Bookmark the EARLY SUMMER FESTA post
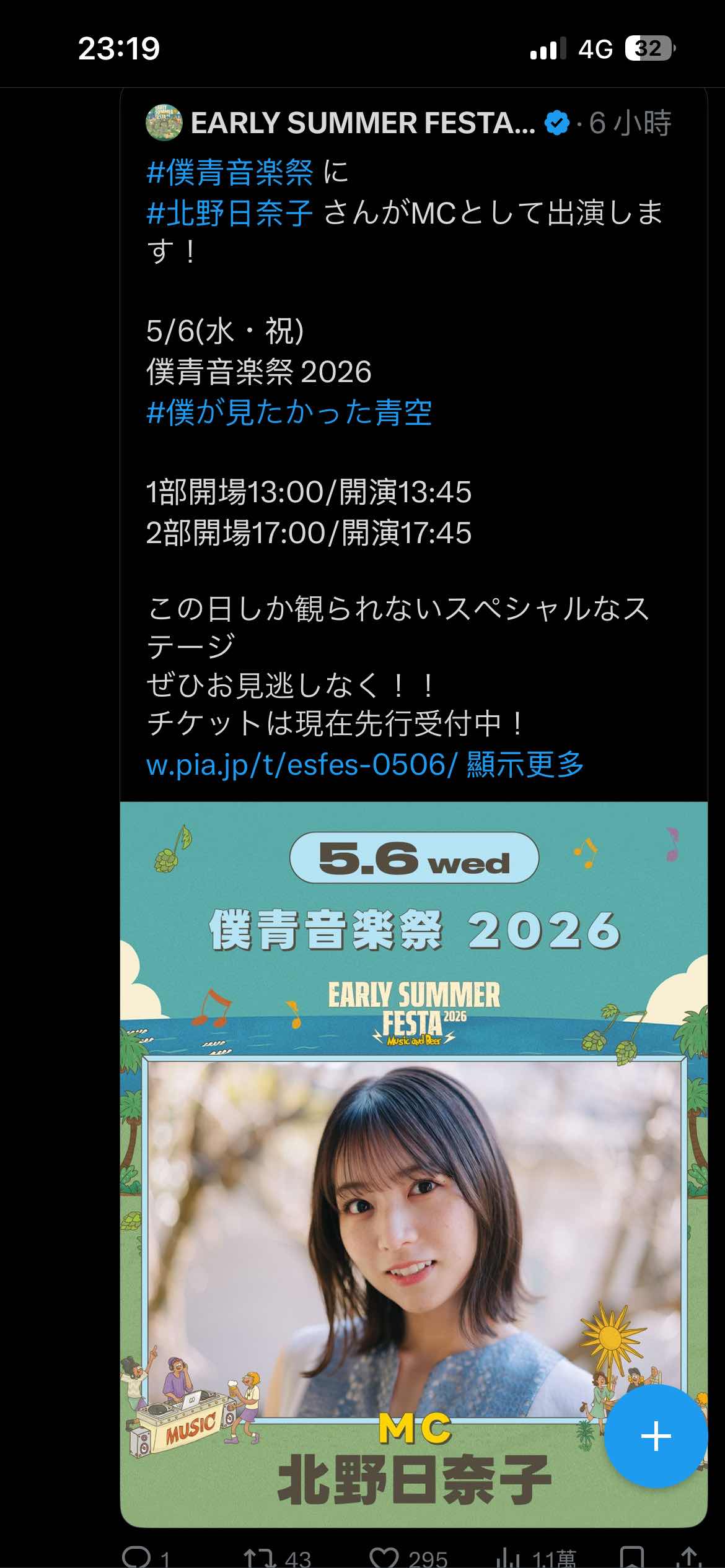 pyautogui.click(x=632, y=1556)
